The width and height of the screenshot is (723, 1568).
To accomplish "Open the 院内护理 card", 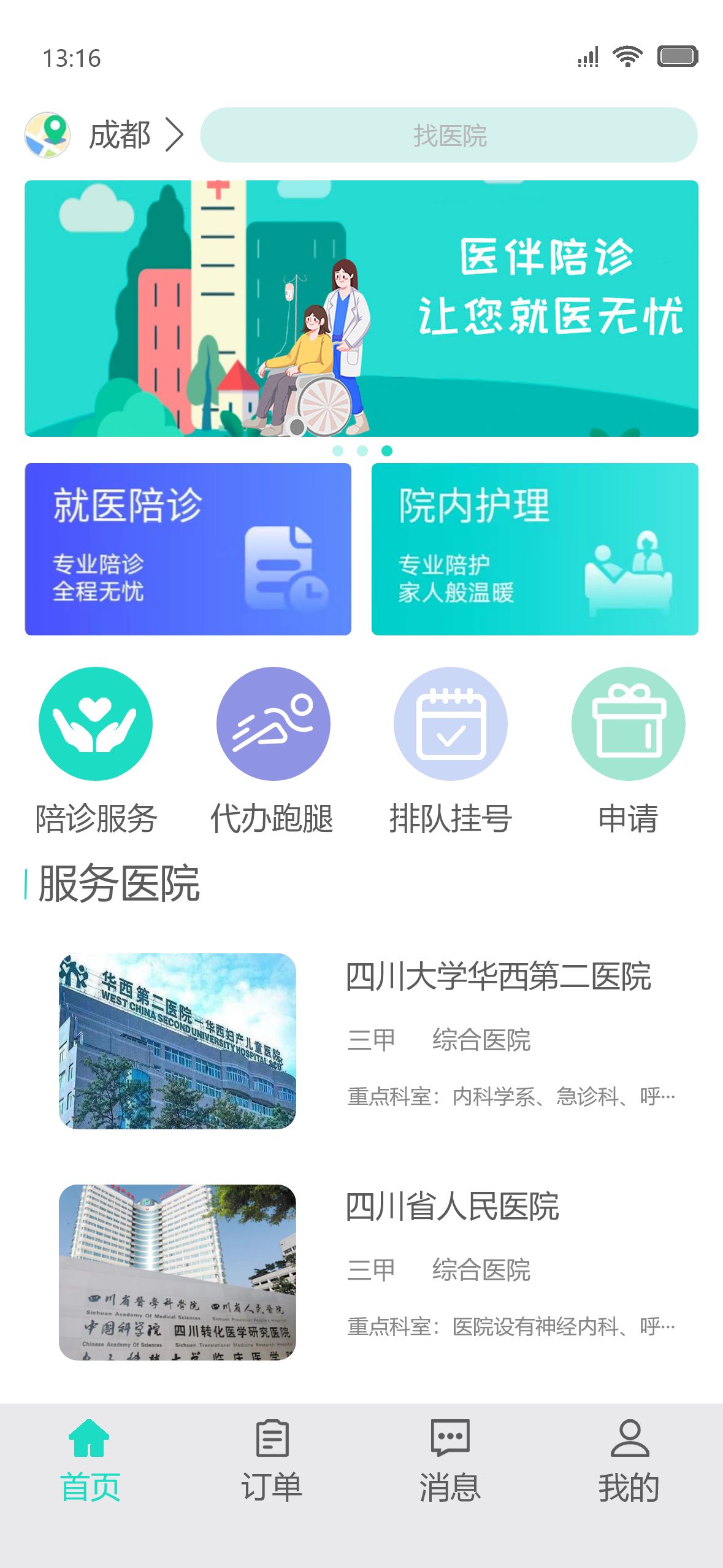I will point(535,549).
